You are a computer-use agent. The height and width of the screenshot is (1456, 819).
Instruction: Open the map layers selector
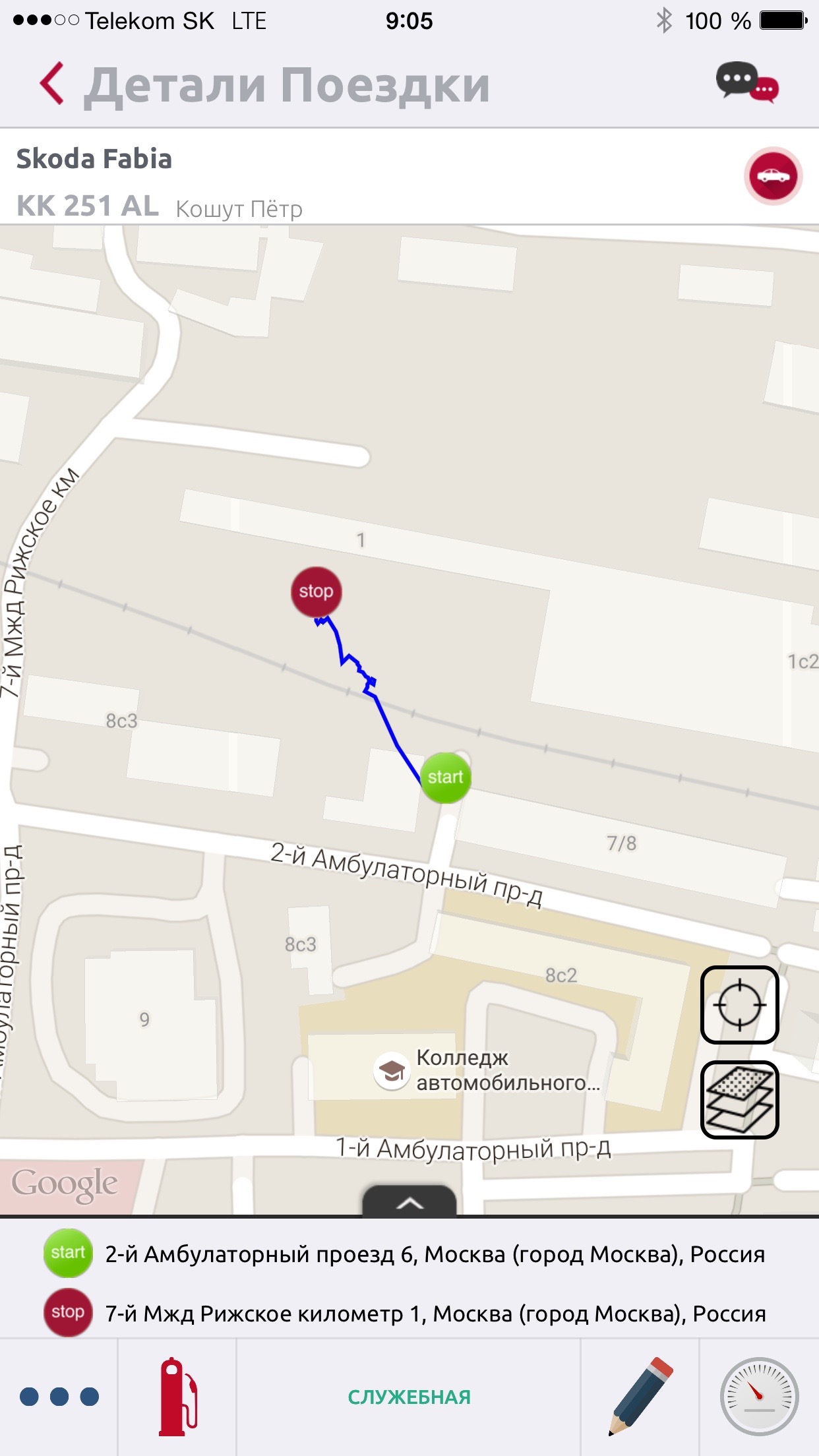click(x=739, y=1100)
